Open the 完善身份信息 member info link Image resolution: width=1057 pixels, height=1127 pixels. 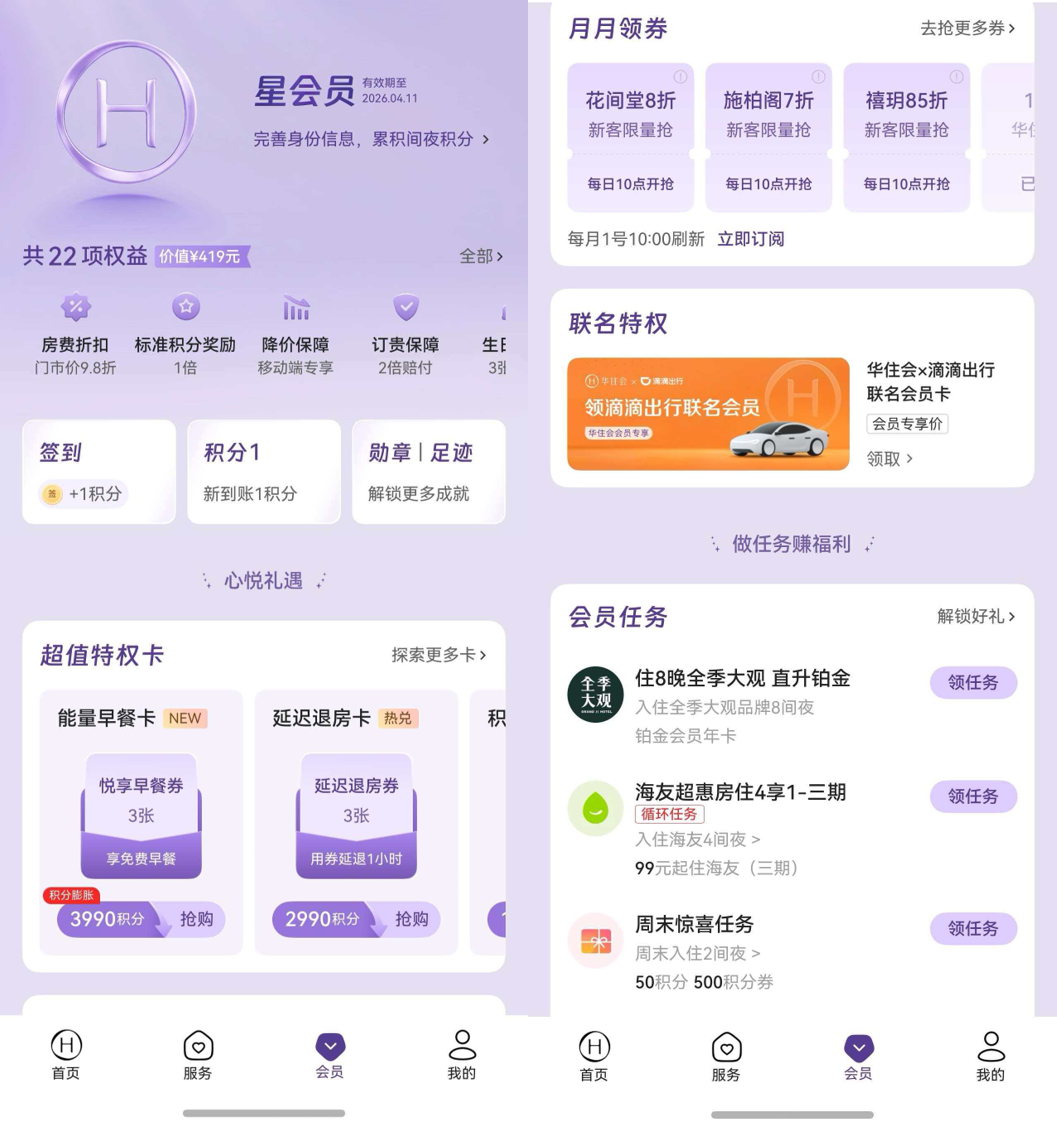(x=371, y=139)
